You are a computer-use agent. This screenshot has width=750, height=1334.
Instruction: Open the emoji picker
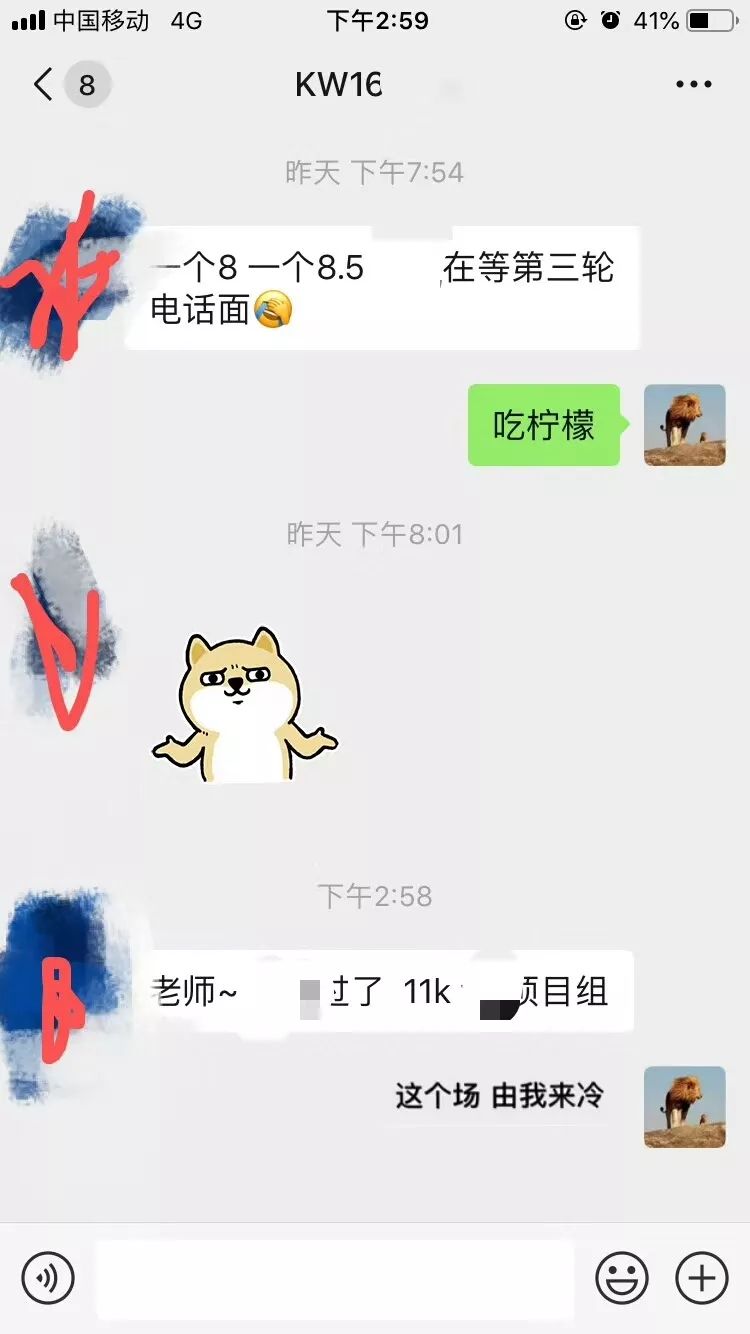tap(620, 1278)
